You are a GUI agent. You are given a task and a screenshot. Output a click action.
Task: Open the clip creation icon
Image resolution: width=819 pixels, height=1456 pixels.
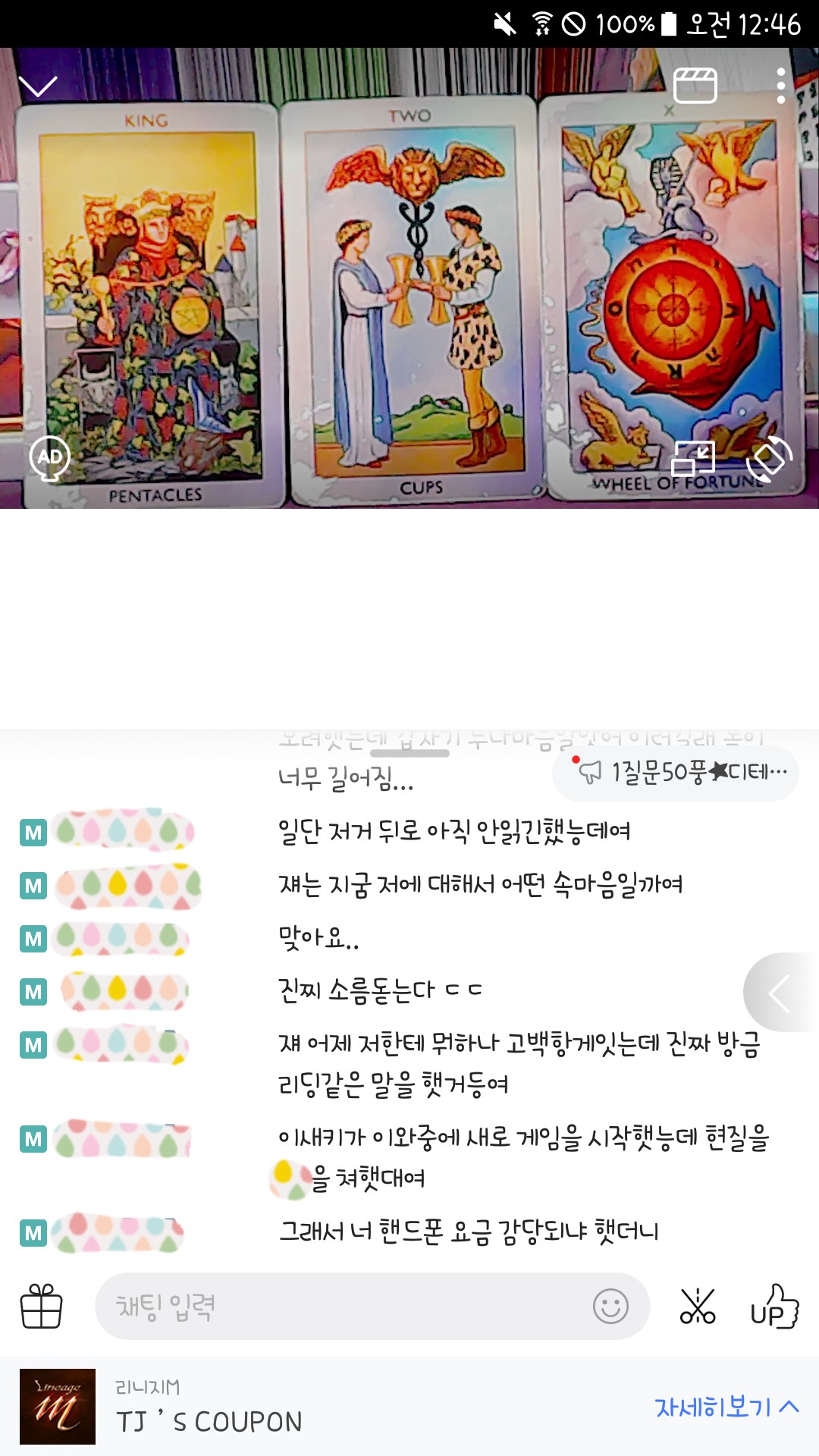(x=695, y=86)
